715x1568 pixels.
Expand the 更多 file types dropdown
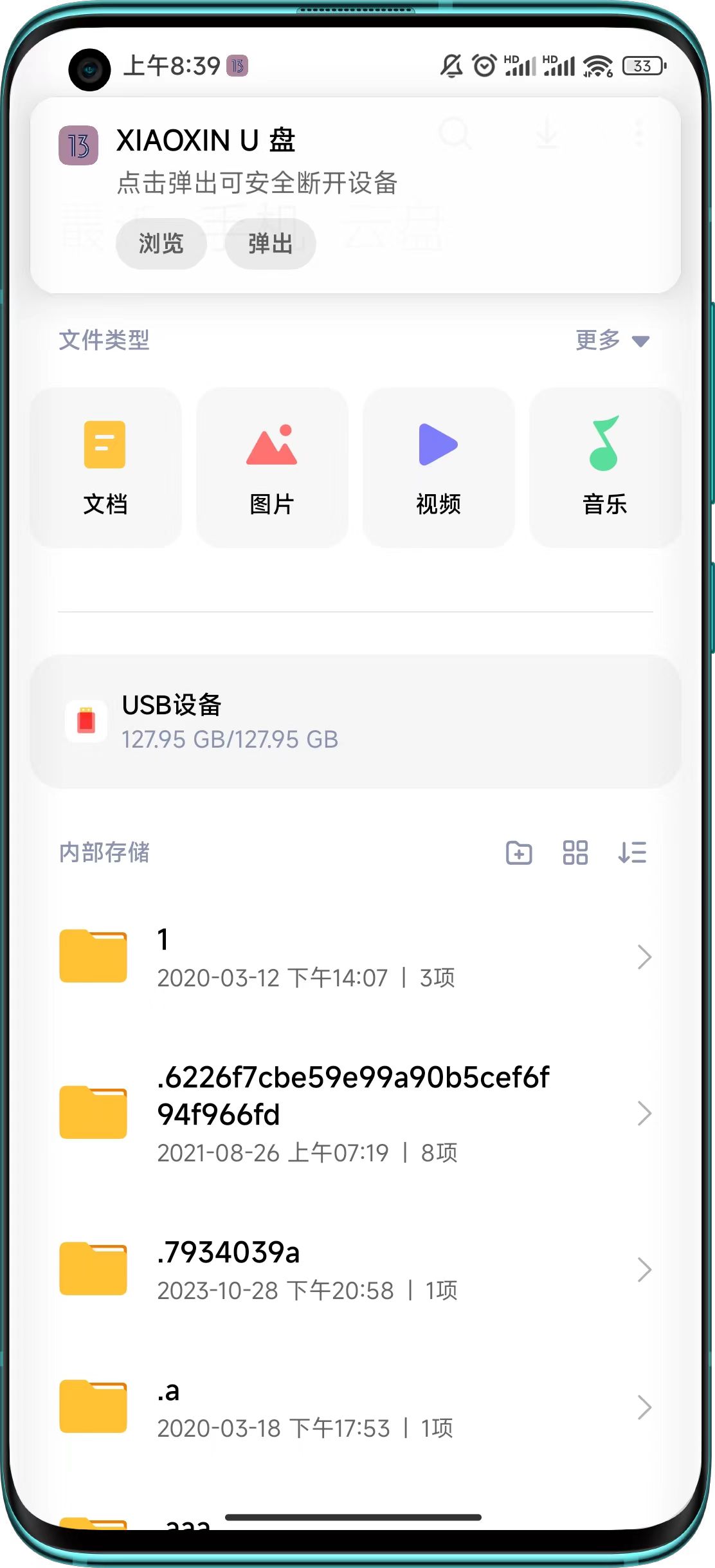[x=612, y=340]
